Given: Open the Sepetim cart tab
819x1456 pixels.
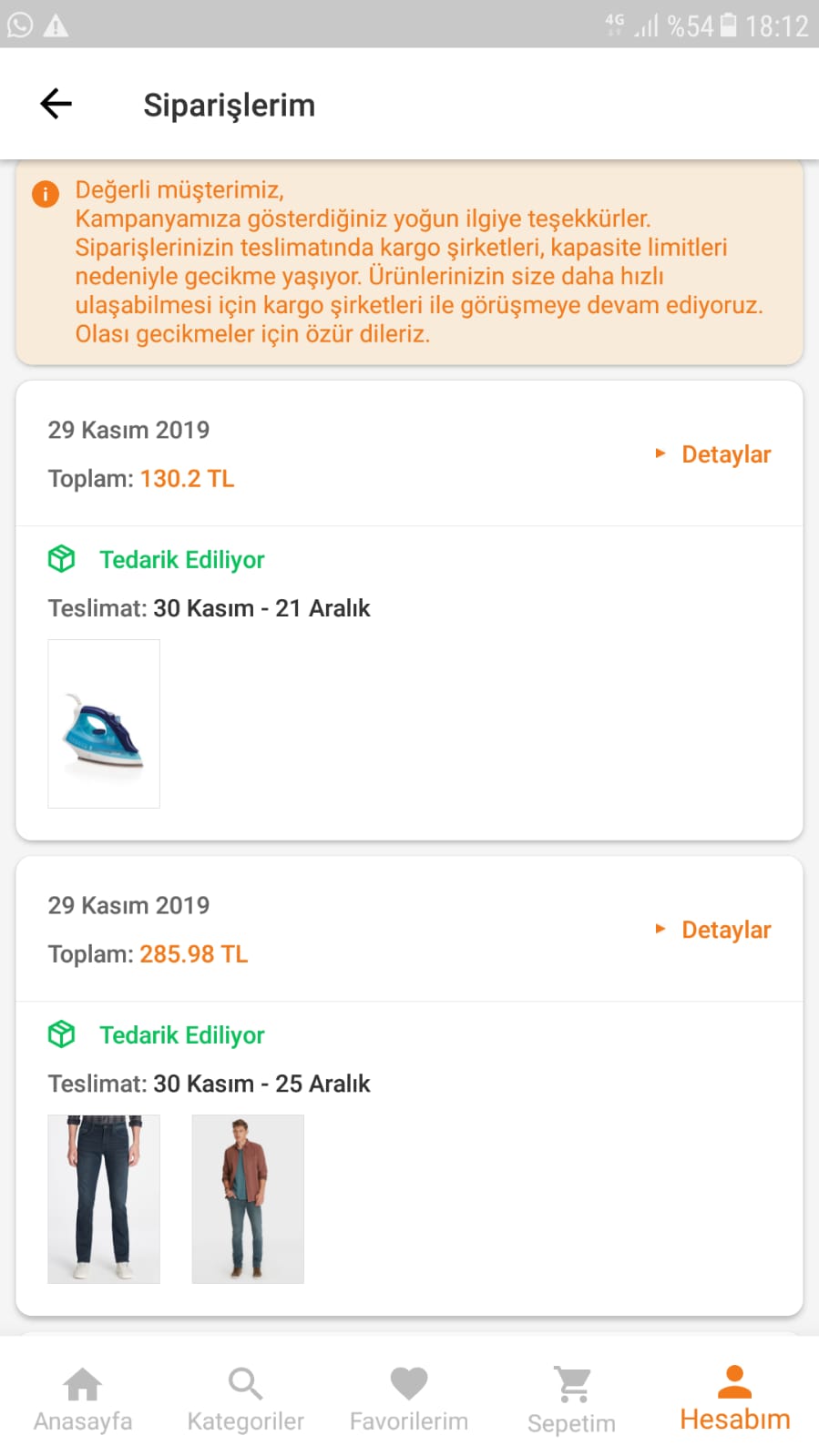Looking at the screenshot, I should point(572,1400).
